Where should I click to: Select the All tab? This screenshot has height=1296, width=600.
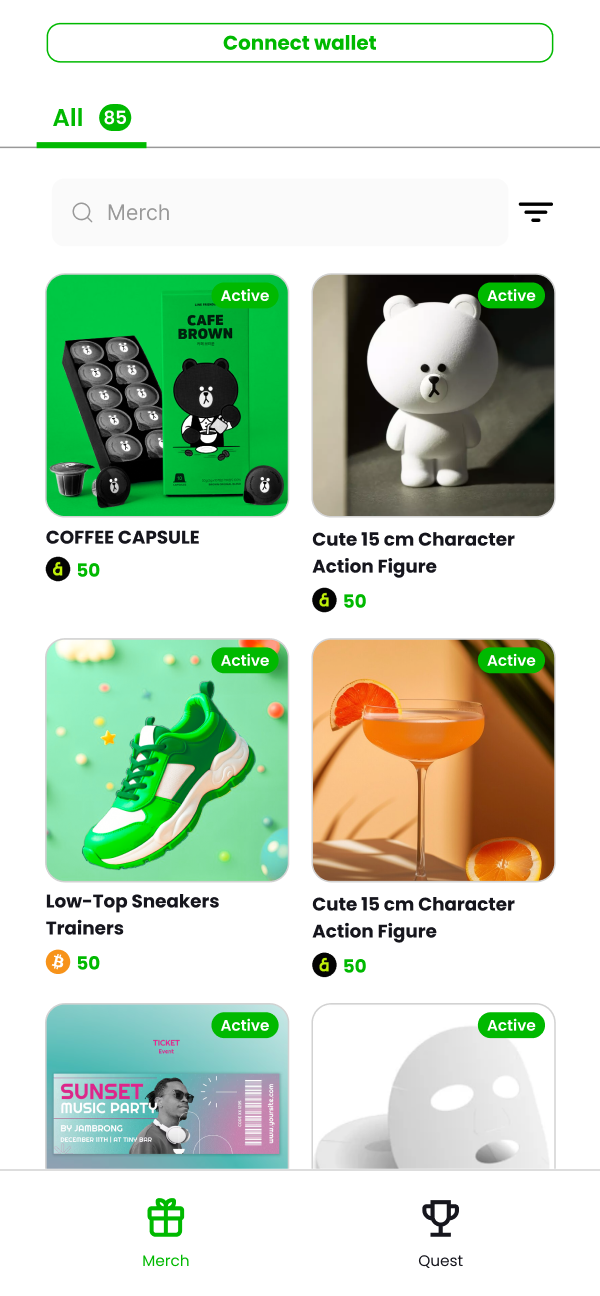click(x=91, y=119)
